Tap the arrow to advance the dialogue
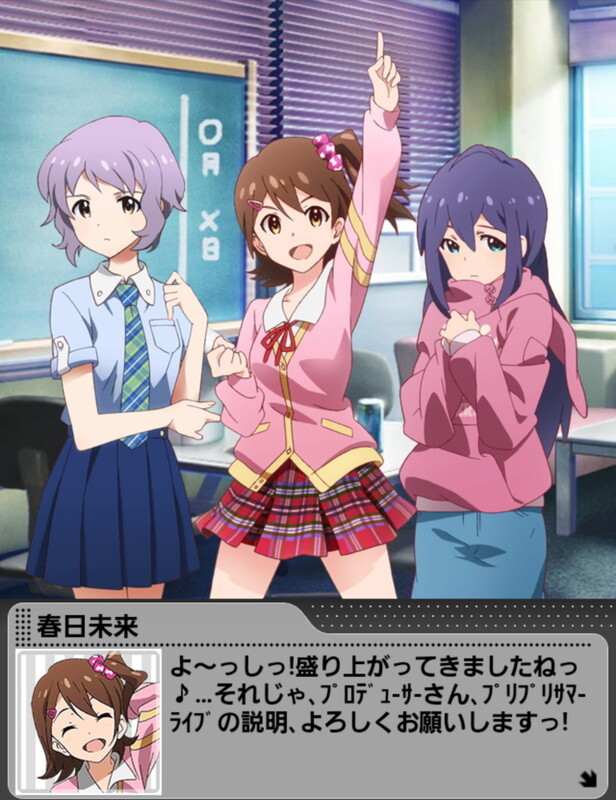 [x=586, y=776]
